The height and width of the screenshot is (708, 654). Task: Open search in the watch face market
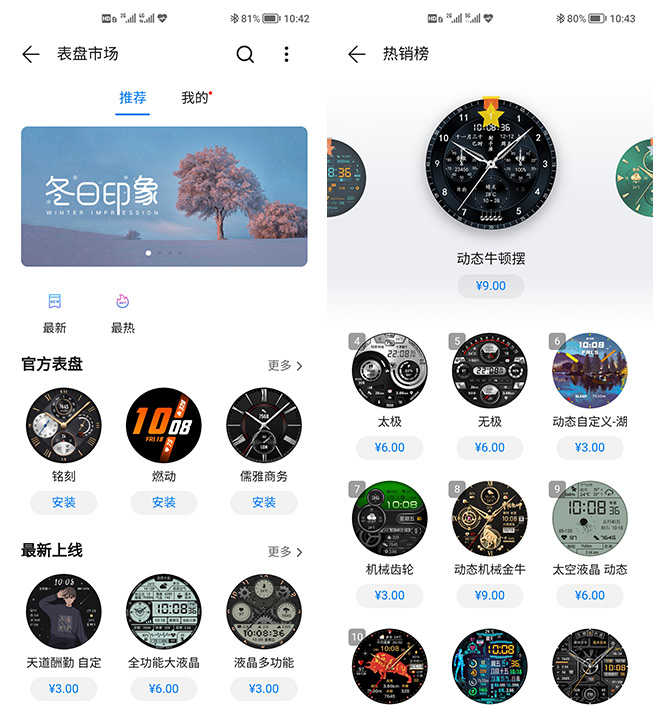[x=245, y=54]
